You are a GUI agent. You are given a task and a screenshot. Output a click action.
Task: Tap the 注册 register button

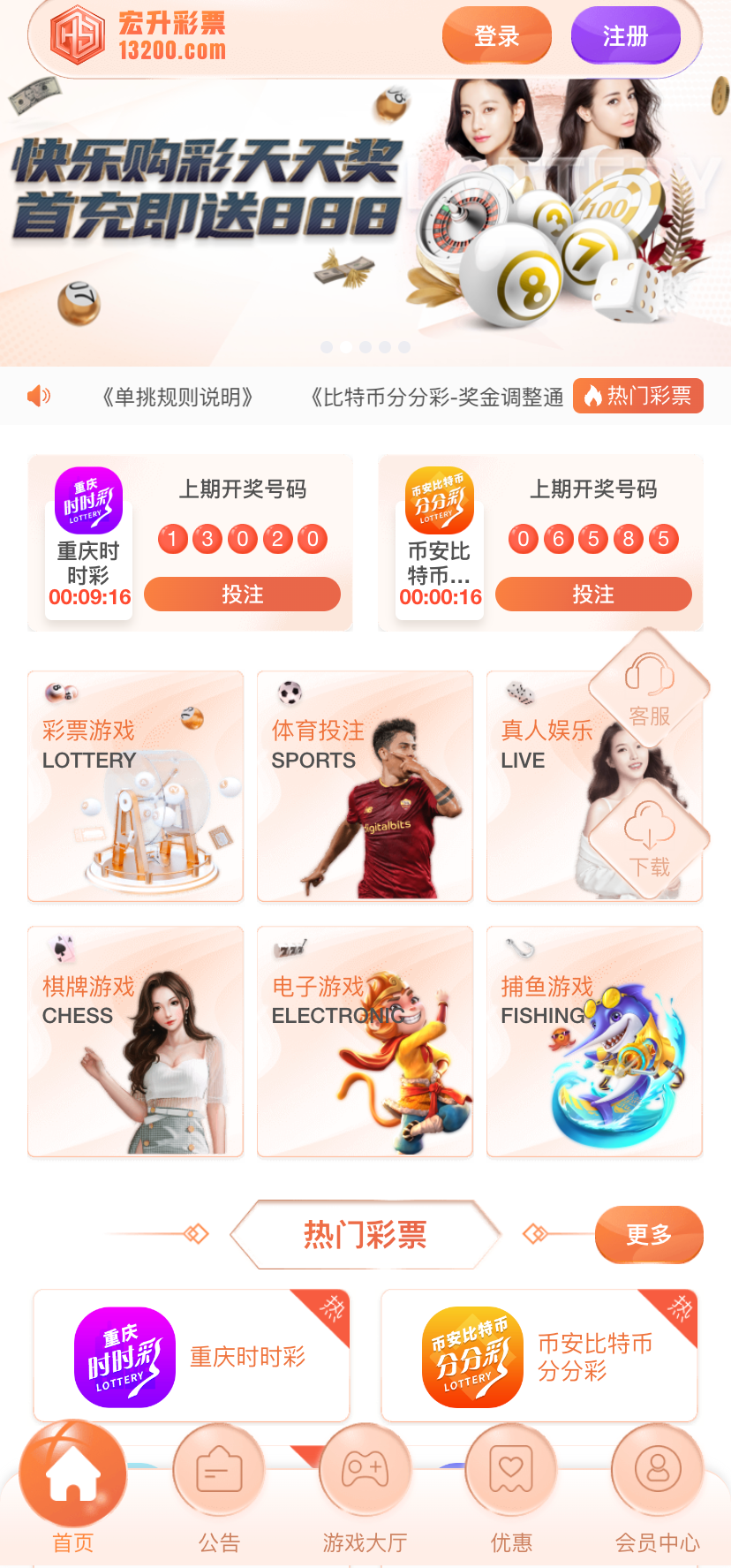click(625, 36)
